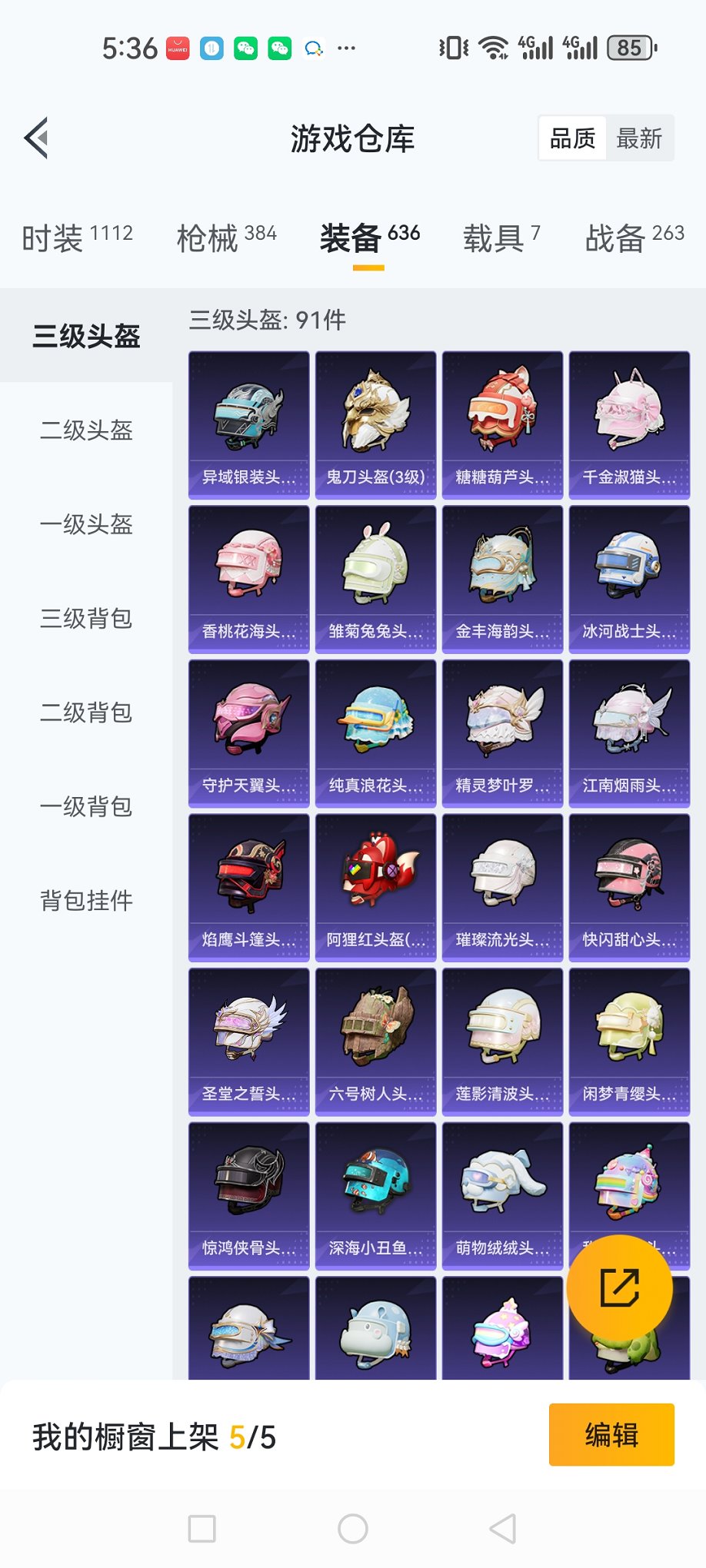Open 背包挂件 category in sidebar
Image resolution: width=706 pixels, height=1568 pixels.
coord(85,901)
